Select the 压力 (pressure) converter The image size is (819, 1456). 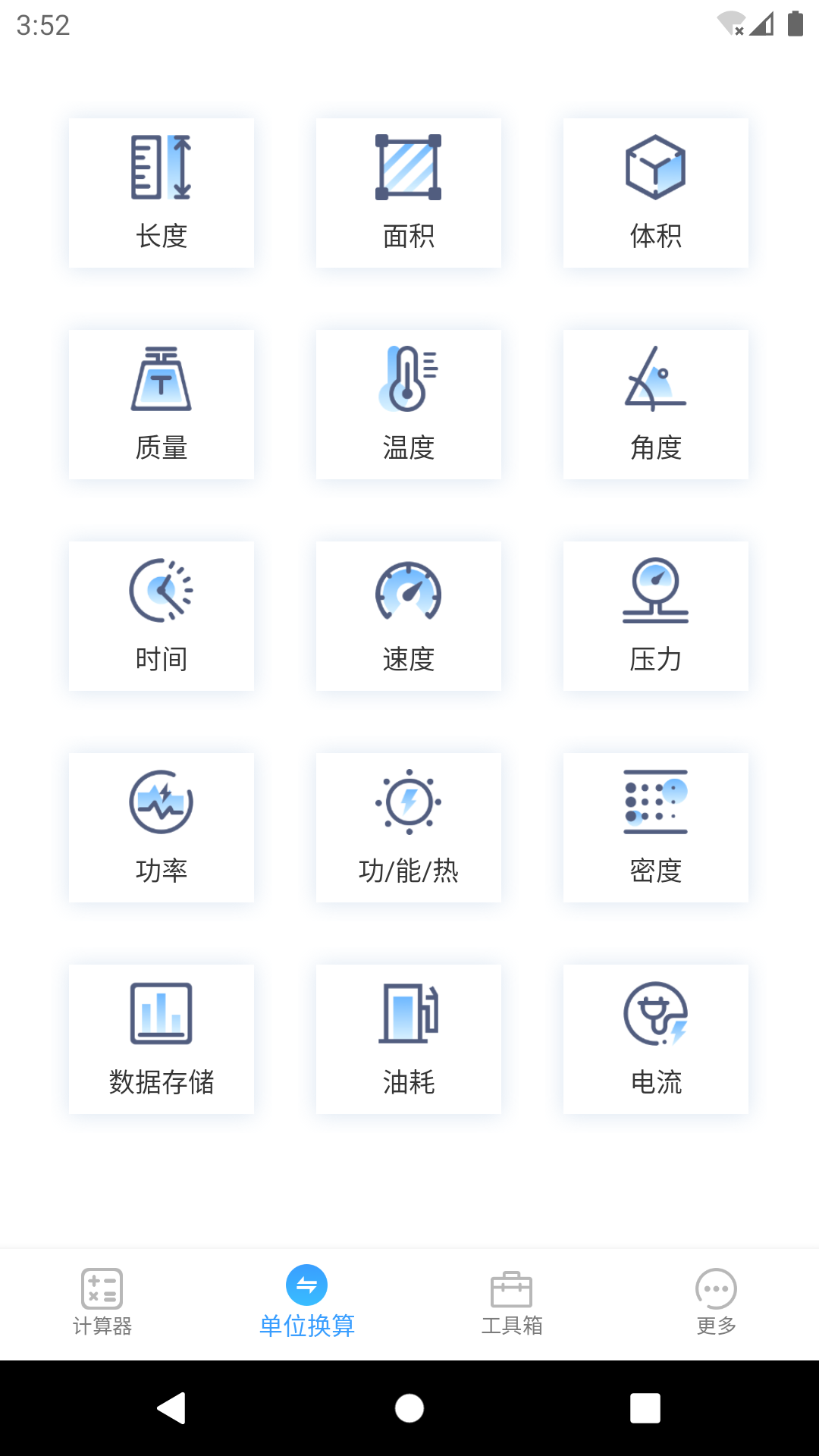655,616
